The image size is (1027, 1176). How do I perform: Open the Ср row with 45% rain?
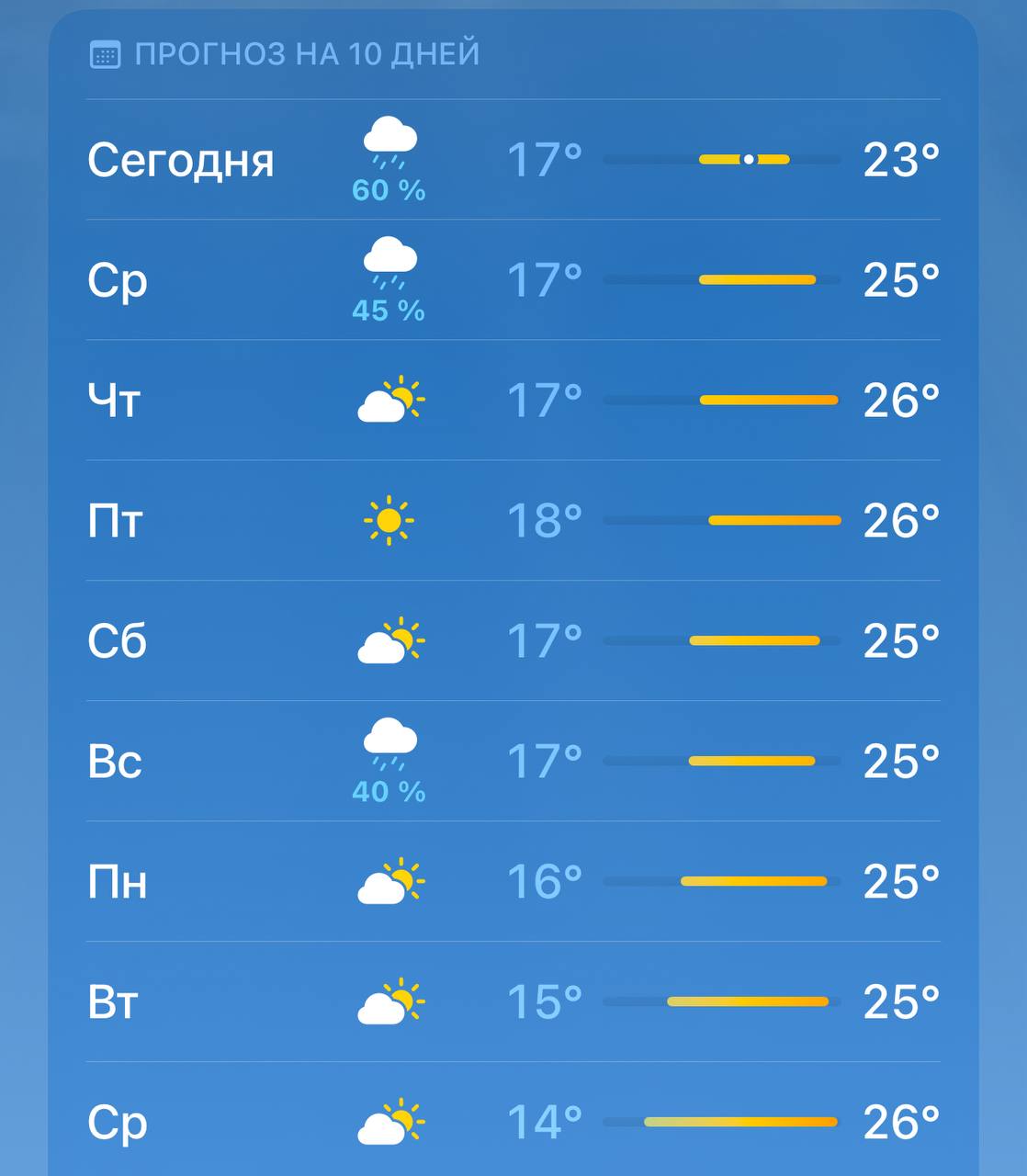pyautogui.click(x=513, y=280)
